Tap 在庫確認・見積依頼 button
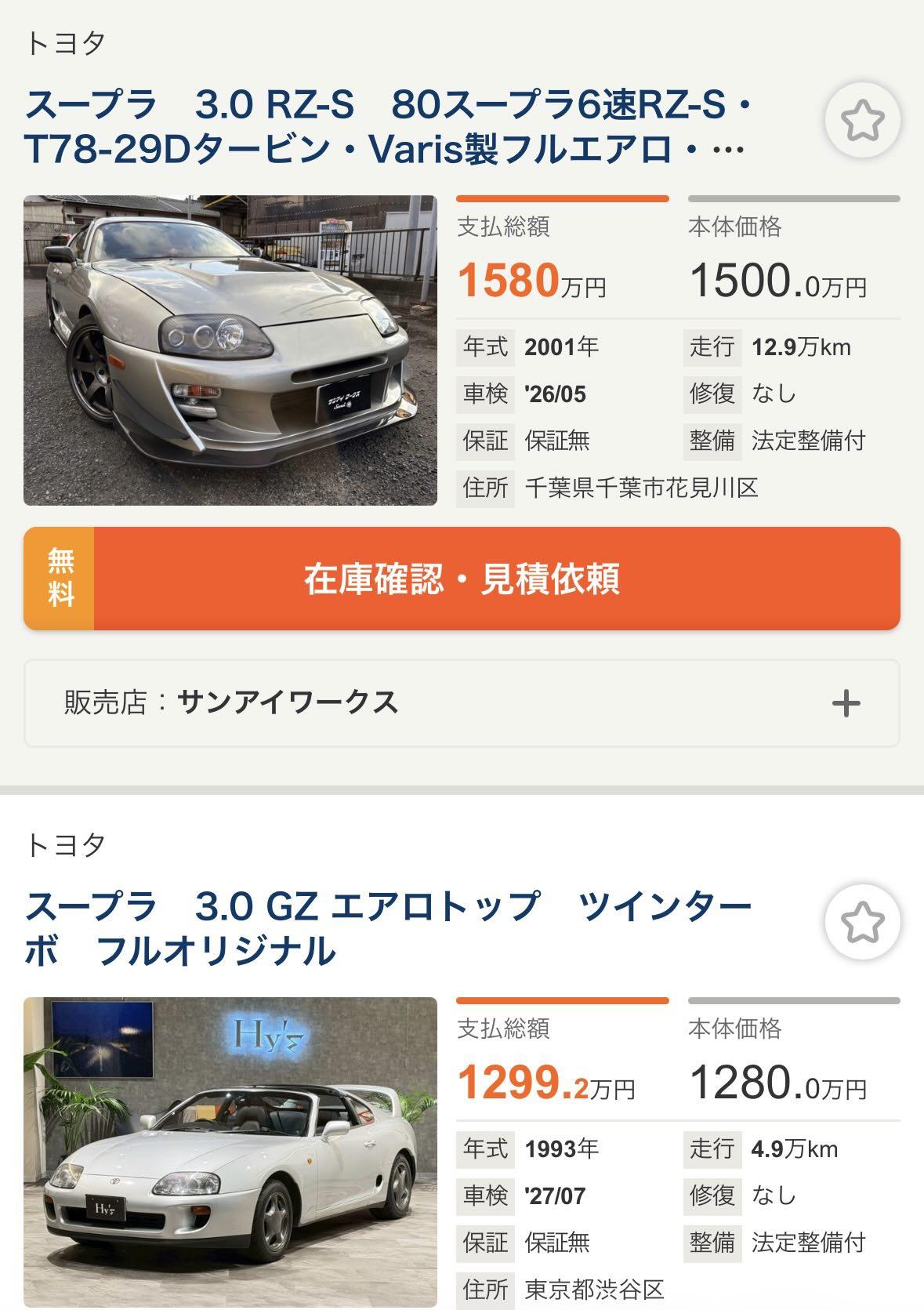This screenshot has height=1310, width=924. tap(462, 579)
